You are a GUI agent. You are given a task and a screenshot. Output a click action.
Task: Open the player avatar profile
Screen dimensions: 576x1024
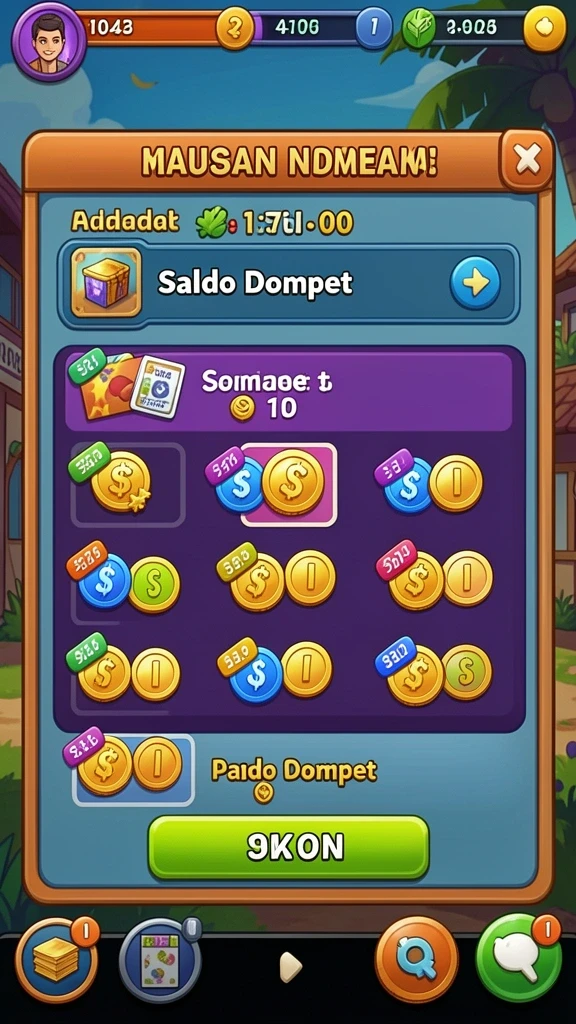pyautogui.click(x=48, y=42)
